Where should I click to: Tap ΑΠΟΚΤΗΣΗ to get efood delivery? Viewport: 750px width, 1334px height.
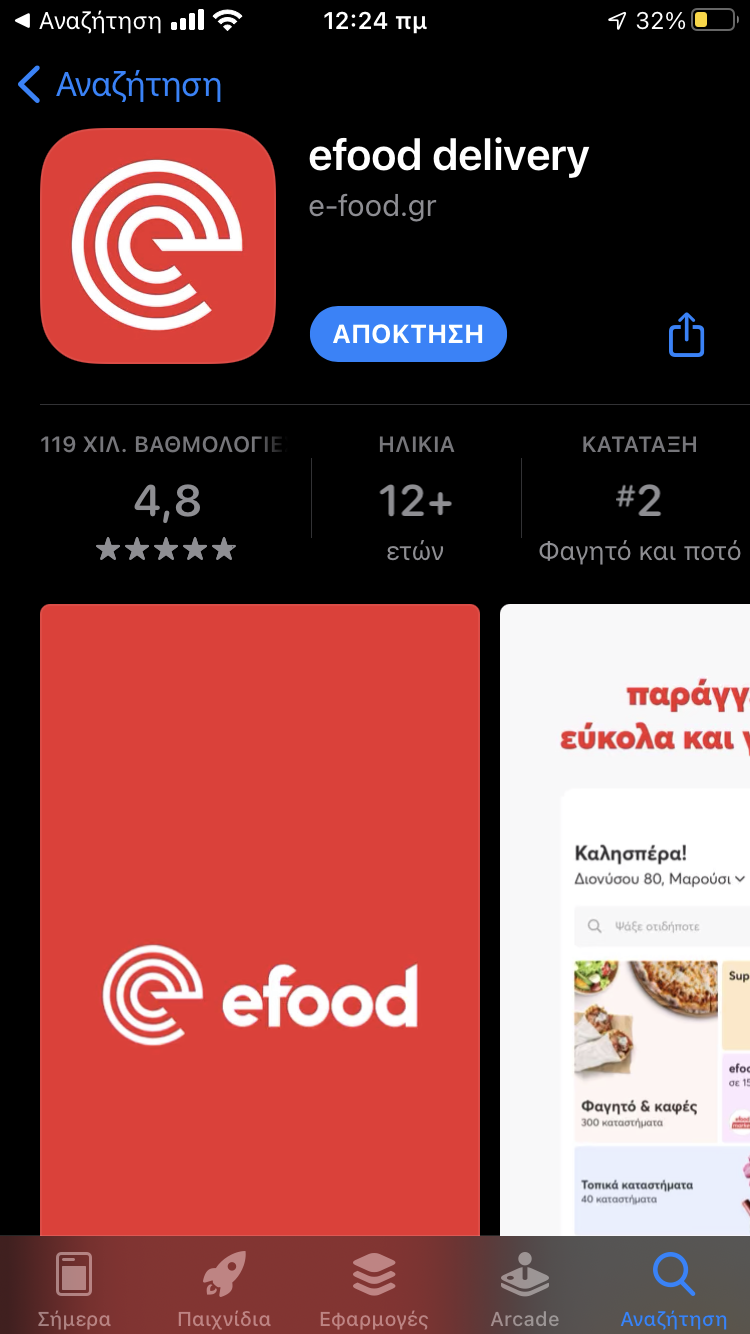(408, 334)
